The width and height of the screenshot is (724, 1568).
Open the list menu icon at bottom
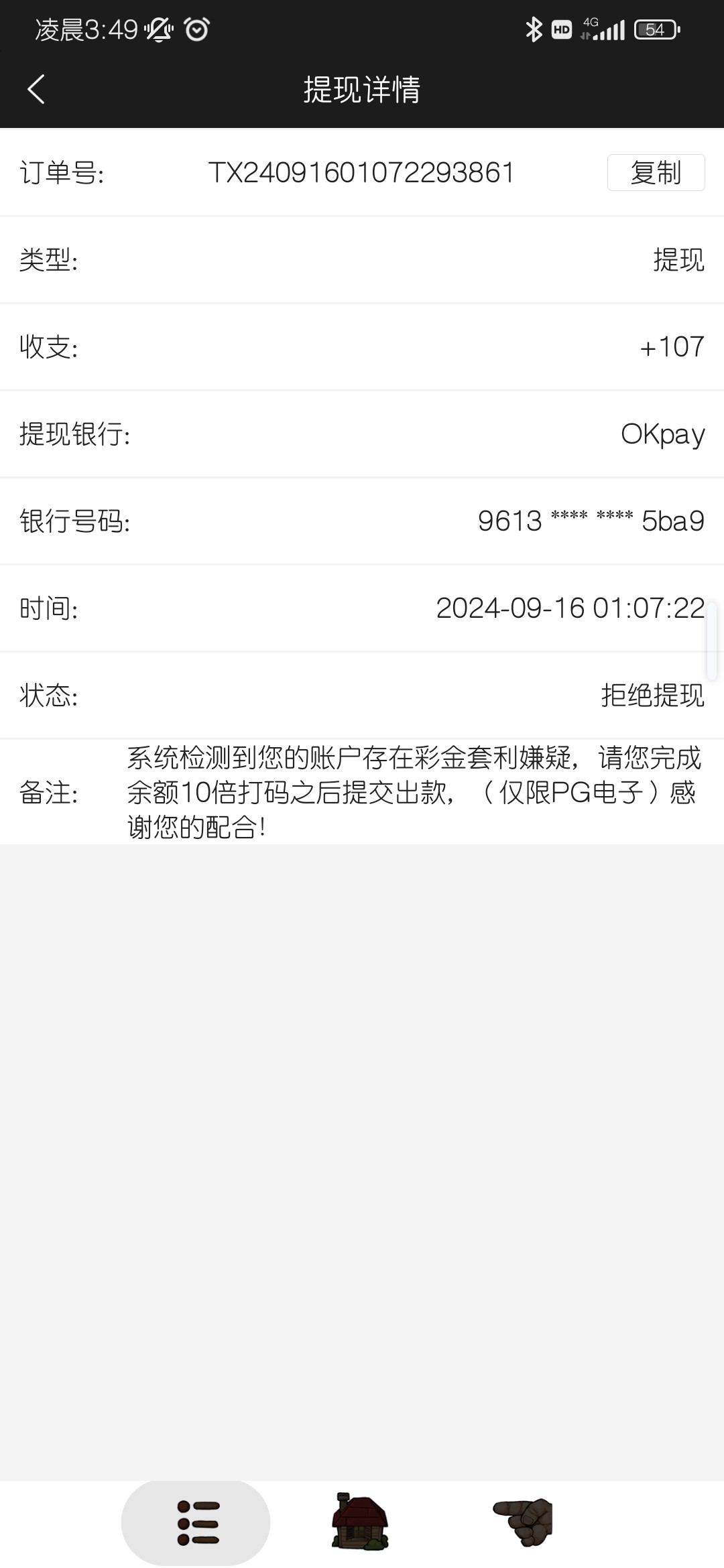196,1522
